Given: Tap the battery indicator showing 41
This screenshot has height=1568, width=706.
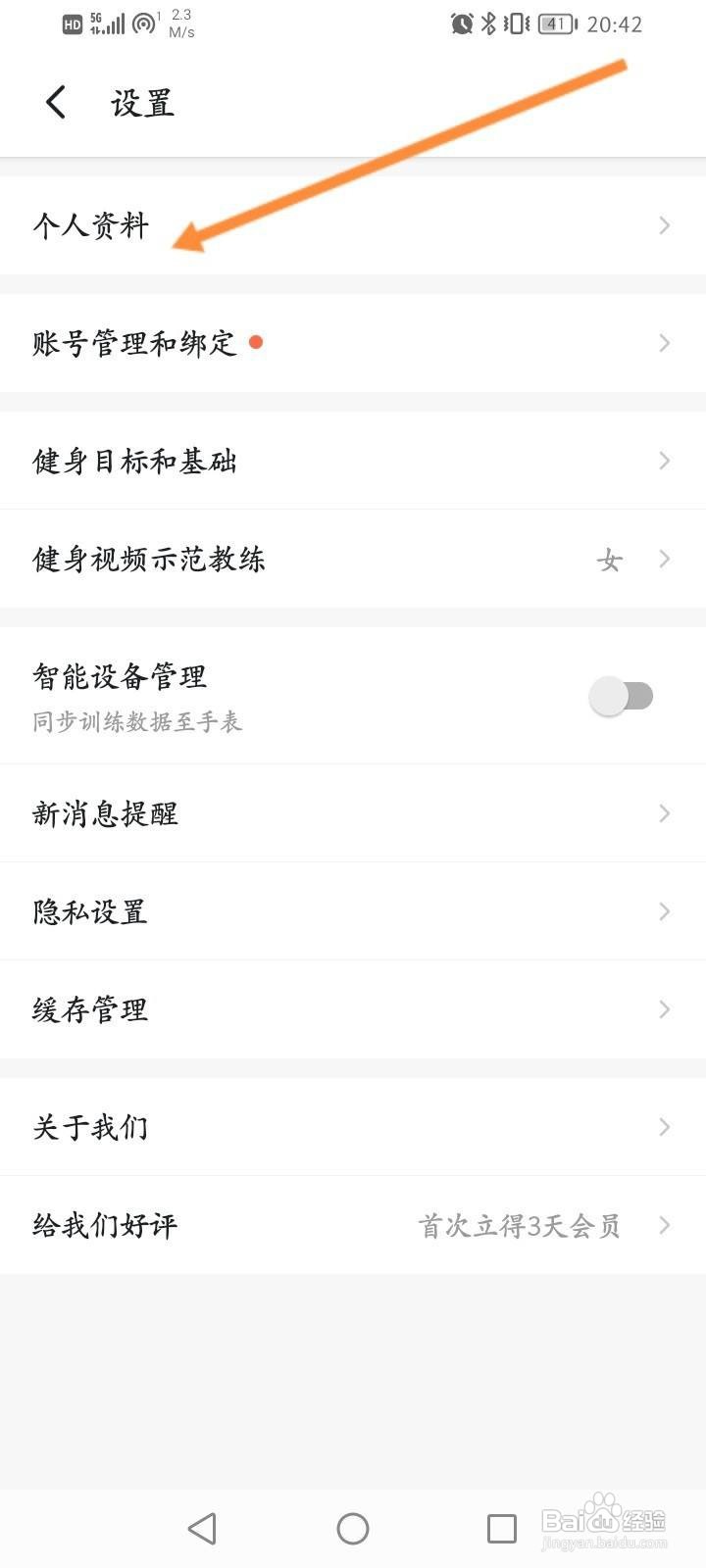Looking at the screenshot, I should click(555, 24).
